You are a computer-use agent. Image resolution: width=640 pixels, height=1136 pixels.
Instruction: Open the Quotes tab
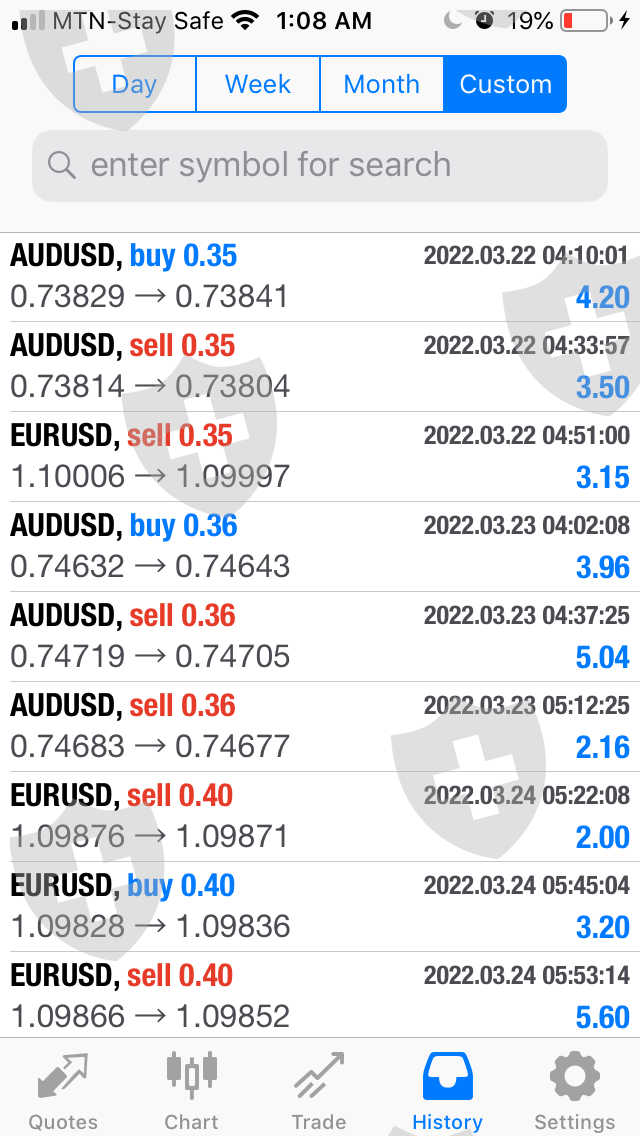coord(63,1090)
